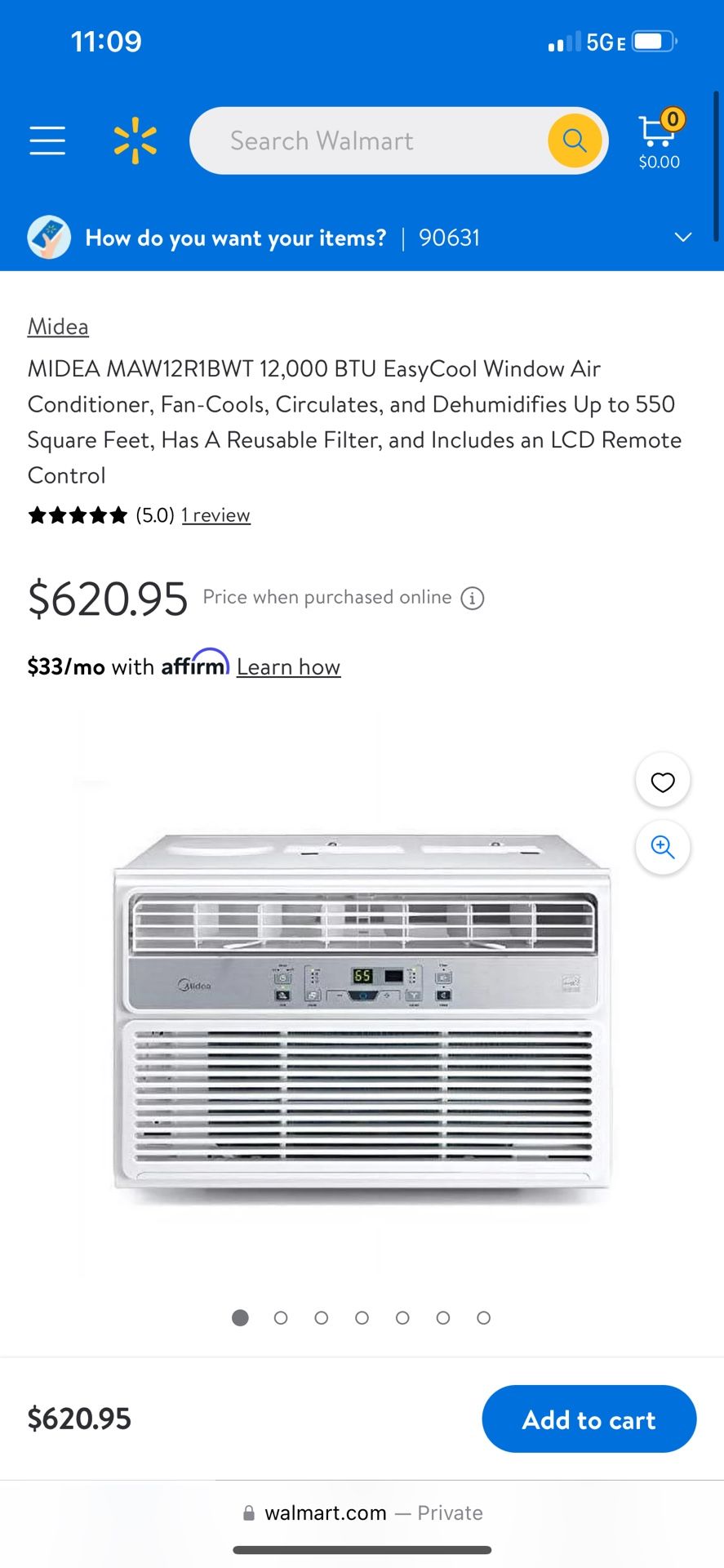Open the 1 review link

pos(215,514)
